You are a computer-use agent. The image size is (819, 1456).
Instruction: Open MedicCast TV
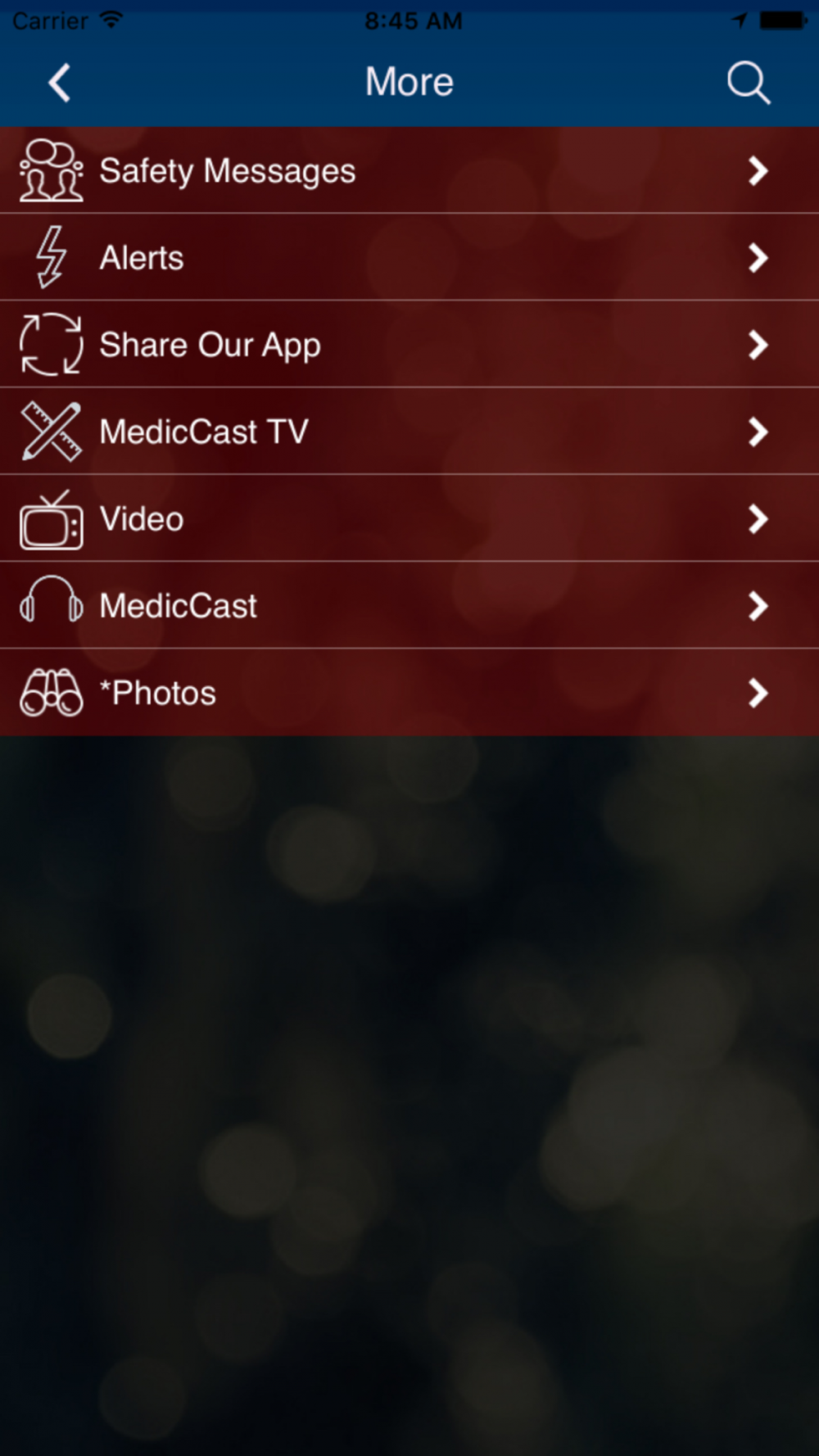(409, 432)
